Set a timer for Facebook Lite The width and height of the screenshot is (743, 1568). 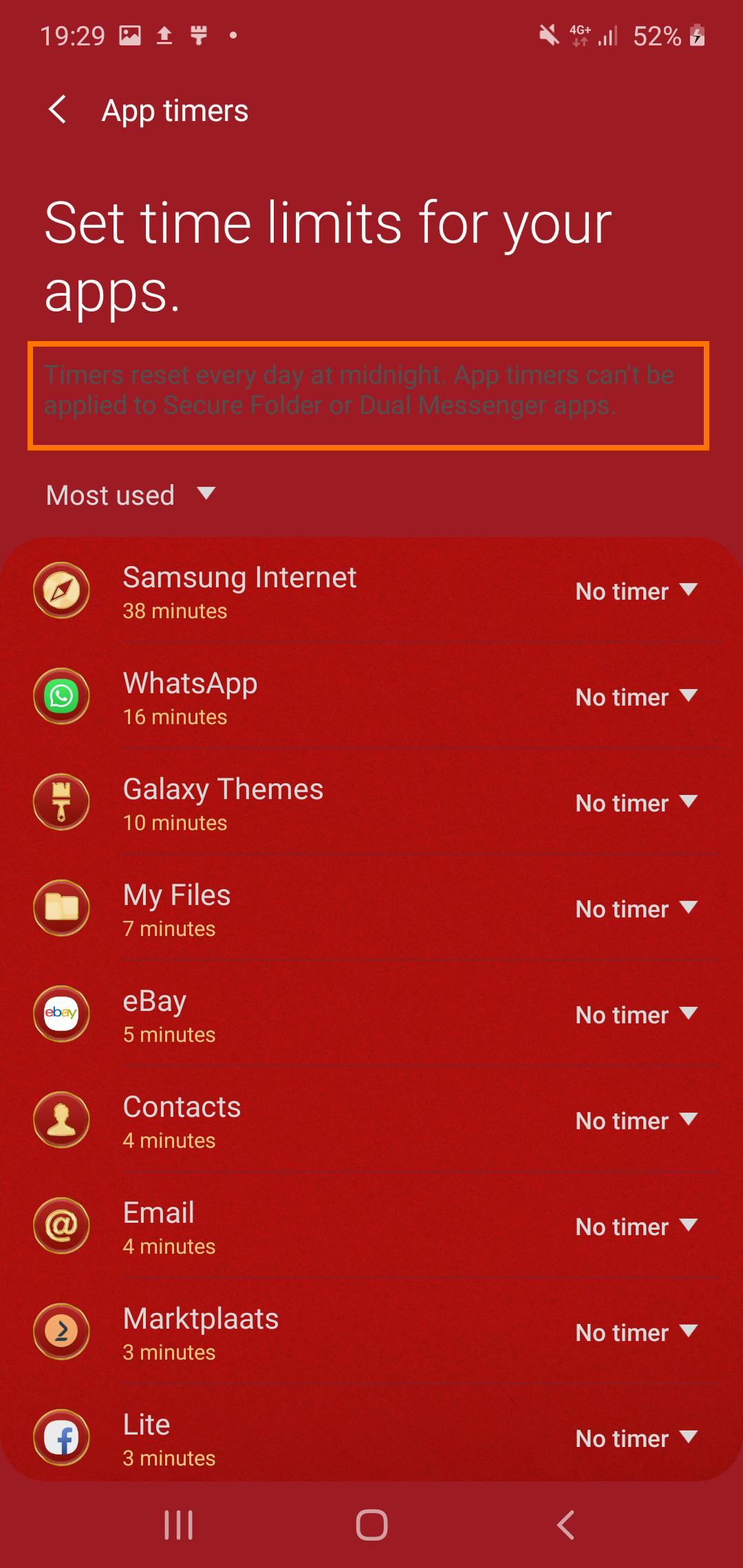tap(637, 1439)
